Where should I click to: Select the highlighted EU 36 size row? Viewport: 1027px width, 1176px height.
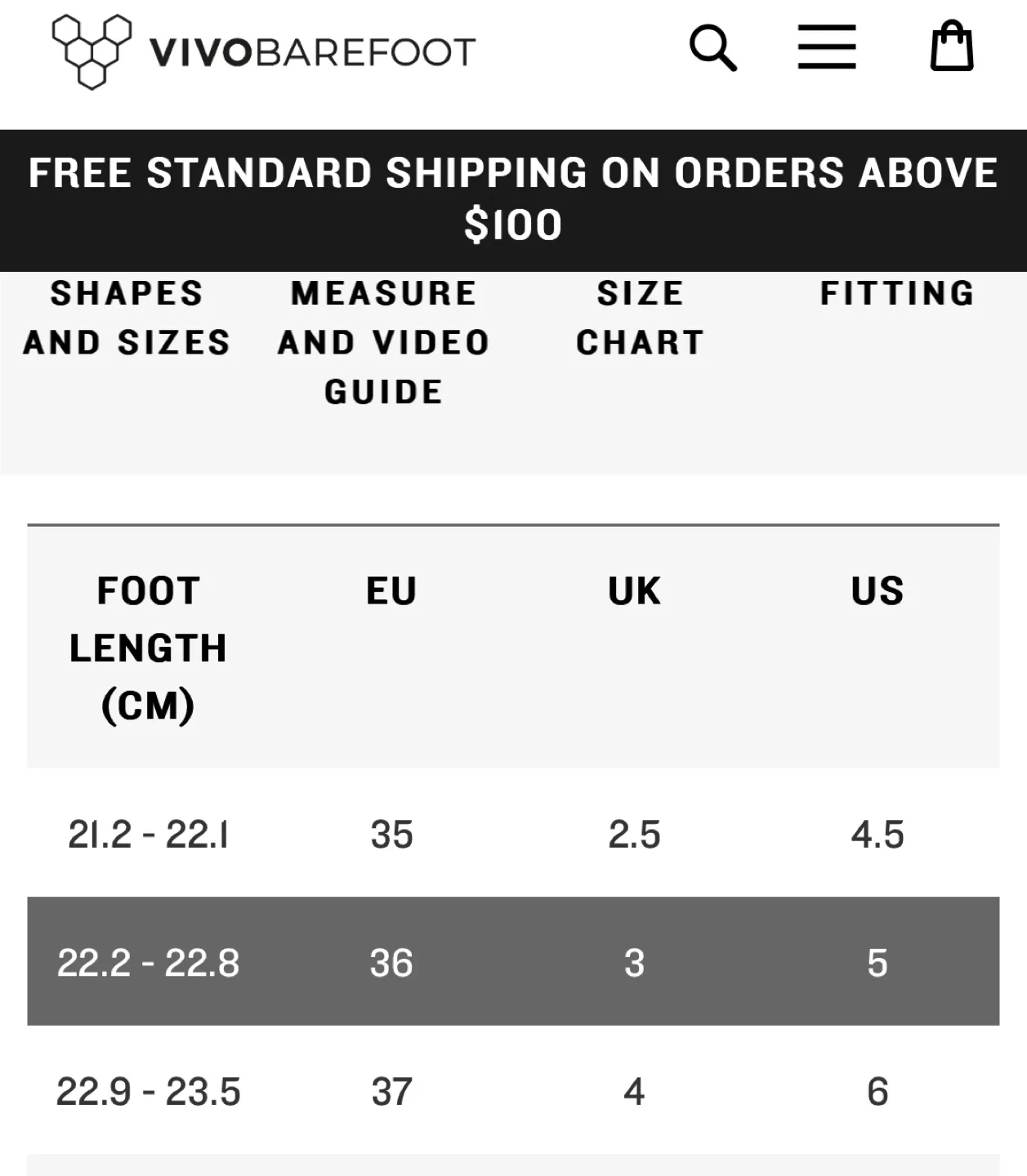pos(513,962)
